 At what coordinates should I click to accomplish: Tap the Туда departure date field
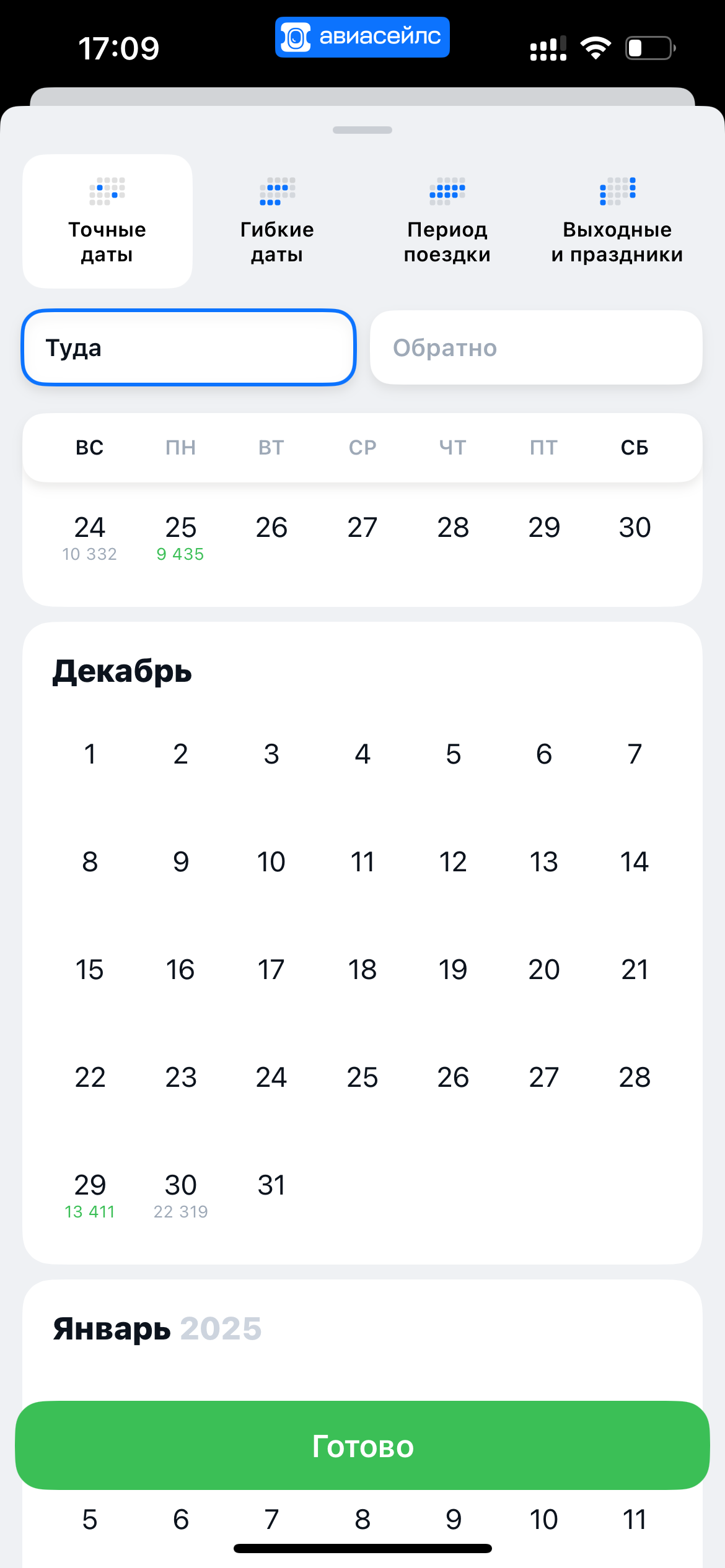188,347
